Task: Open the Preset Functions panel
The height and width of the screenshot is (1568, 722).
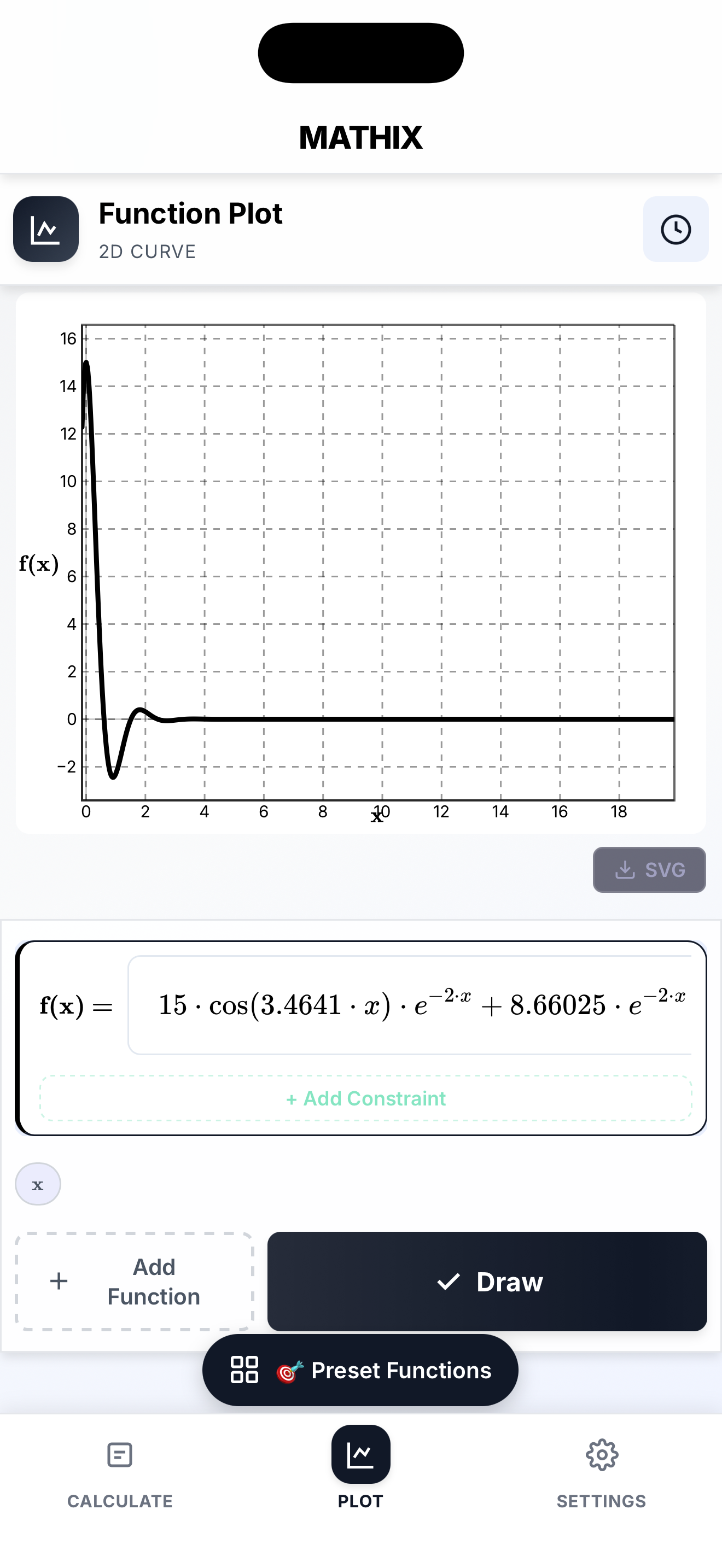Action: tap(360, 1370)
